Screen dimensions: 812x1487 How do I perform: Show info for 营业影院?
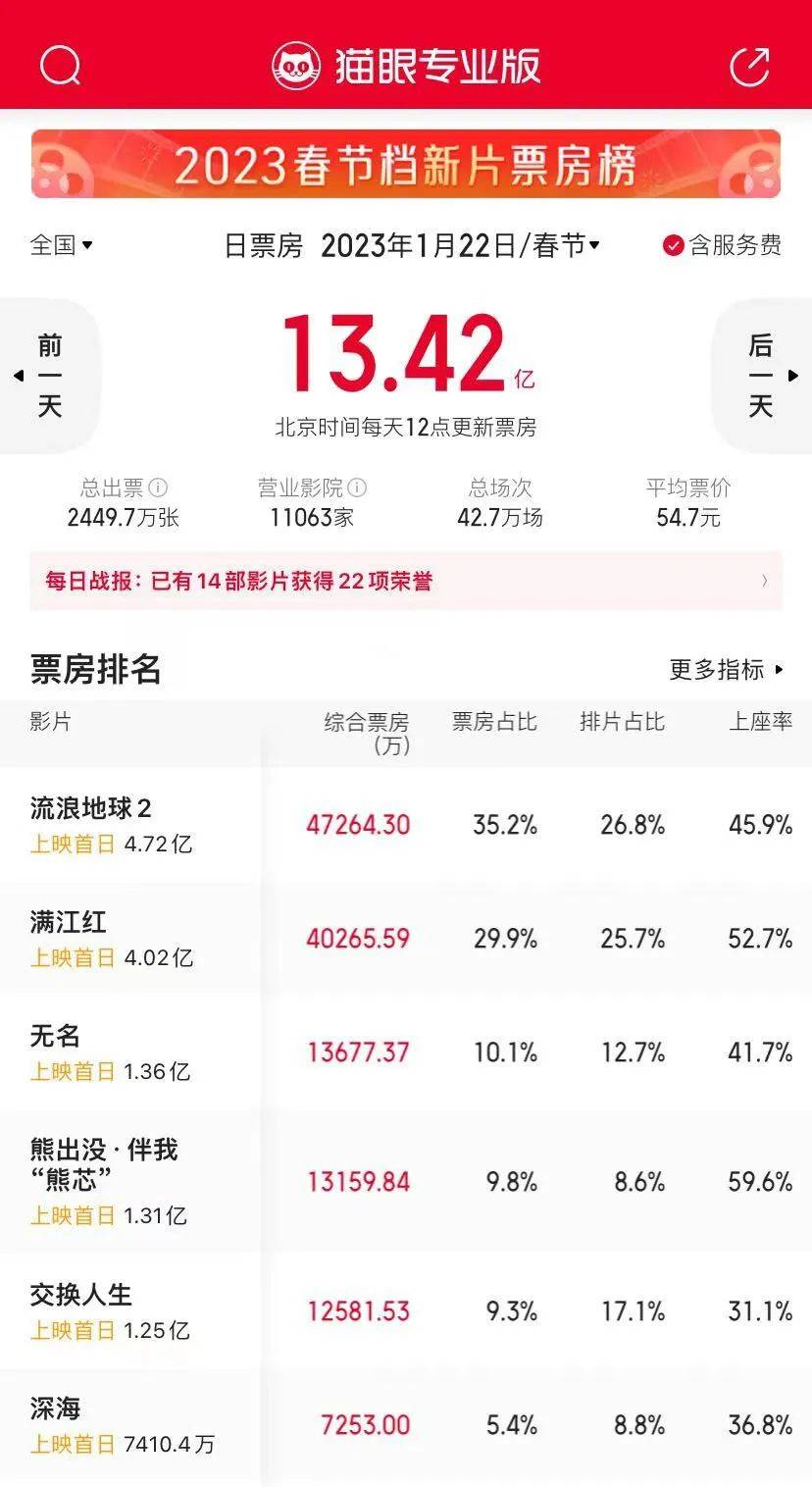click(x=358, y=487)
